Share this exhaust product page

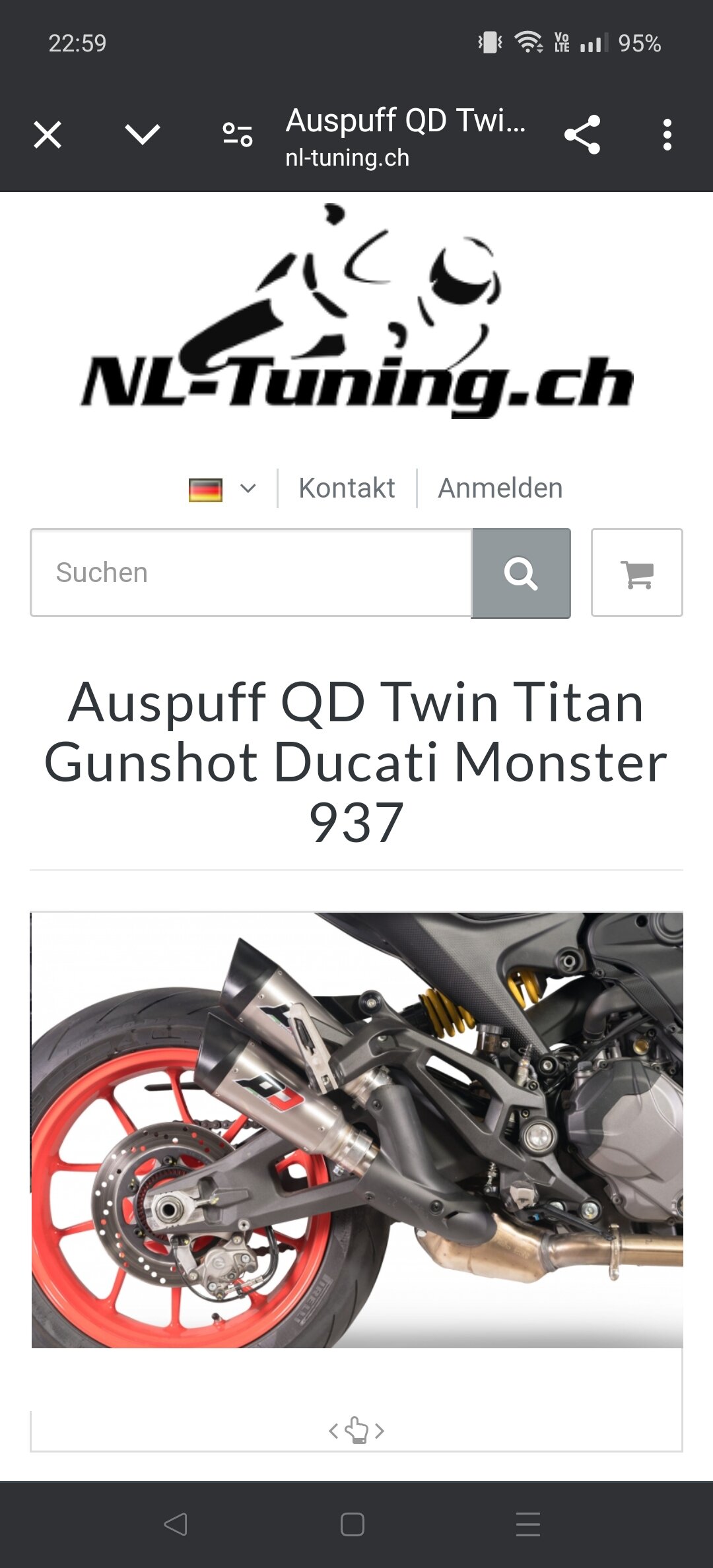[582, 135]
